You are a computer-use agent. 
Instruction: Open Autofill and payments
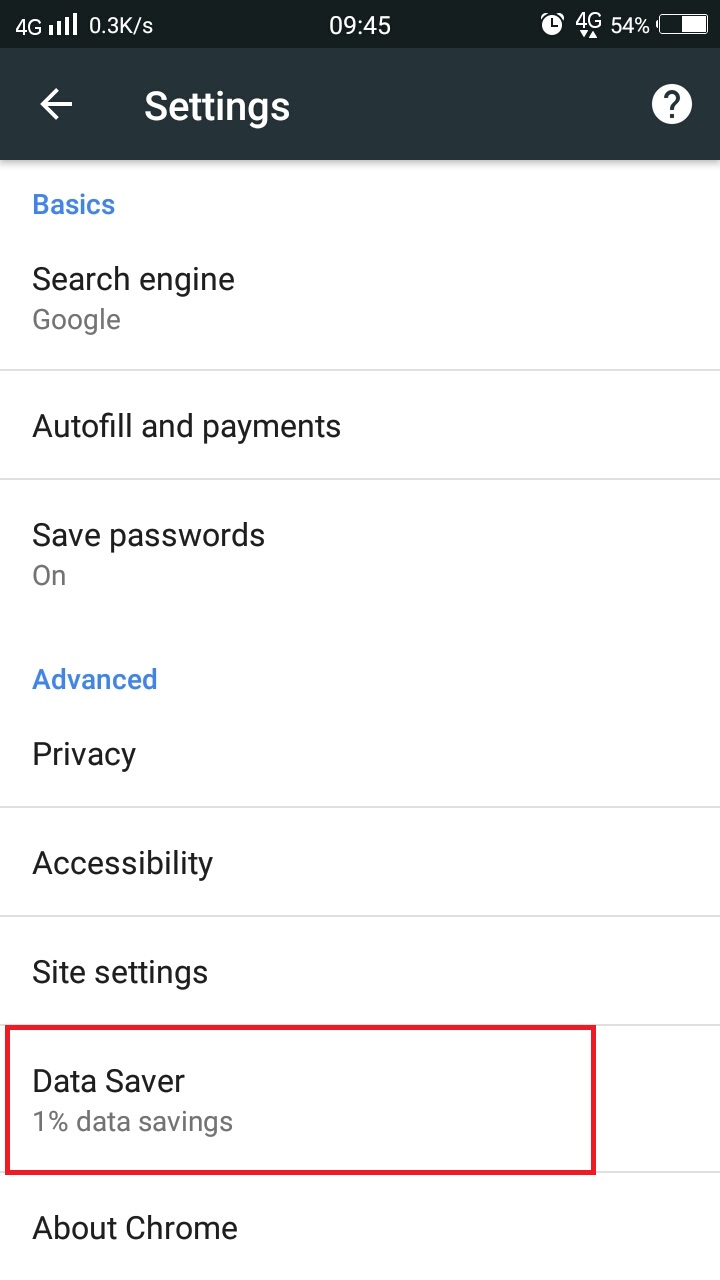point(187,426)
